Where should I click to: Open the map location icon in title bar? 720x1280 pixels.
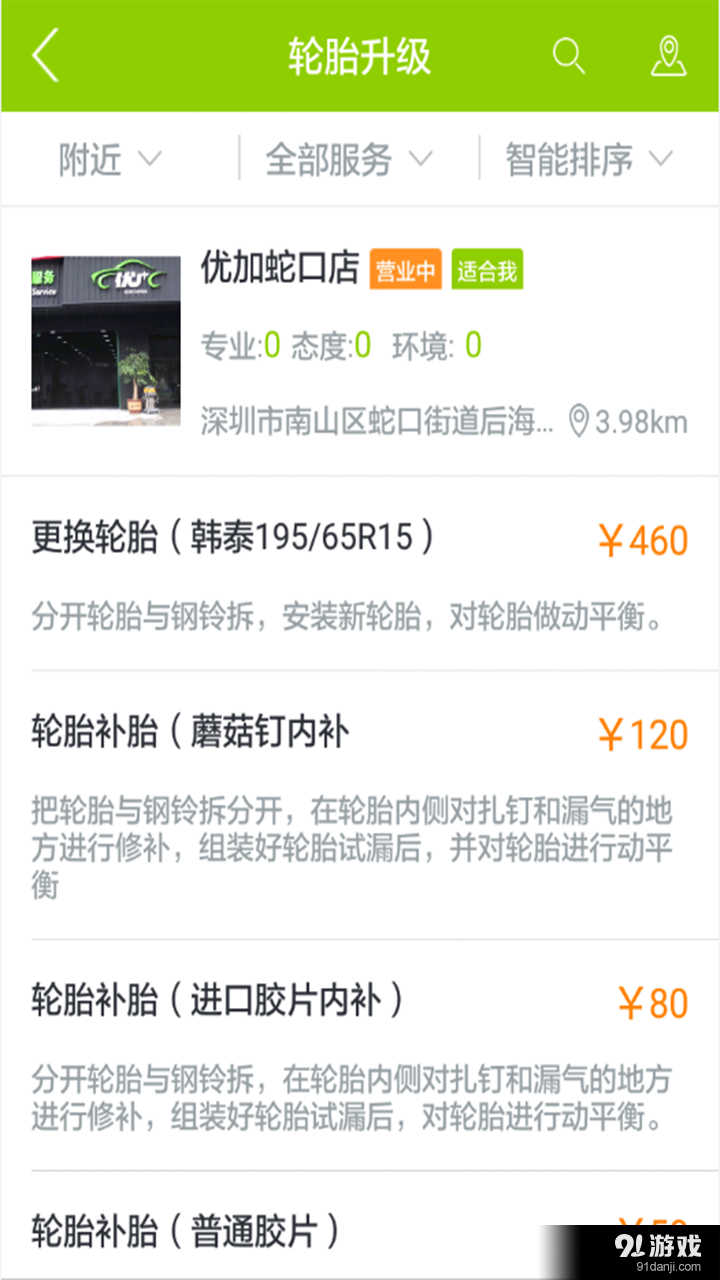pos(668,57)
